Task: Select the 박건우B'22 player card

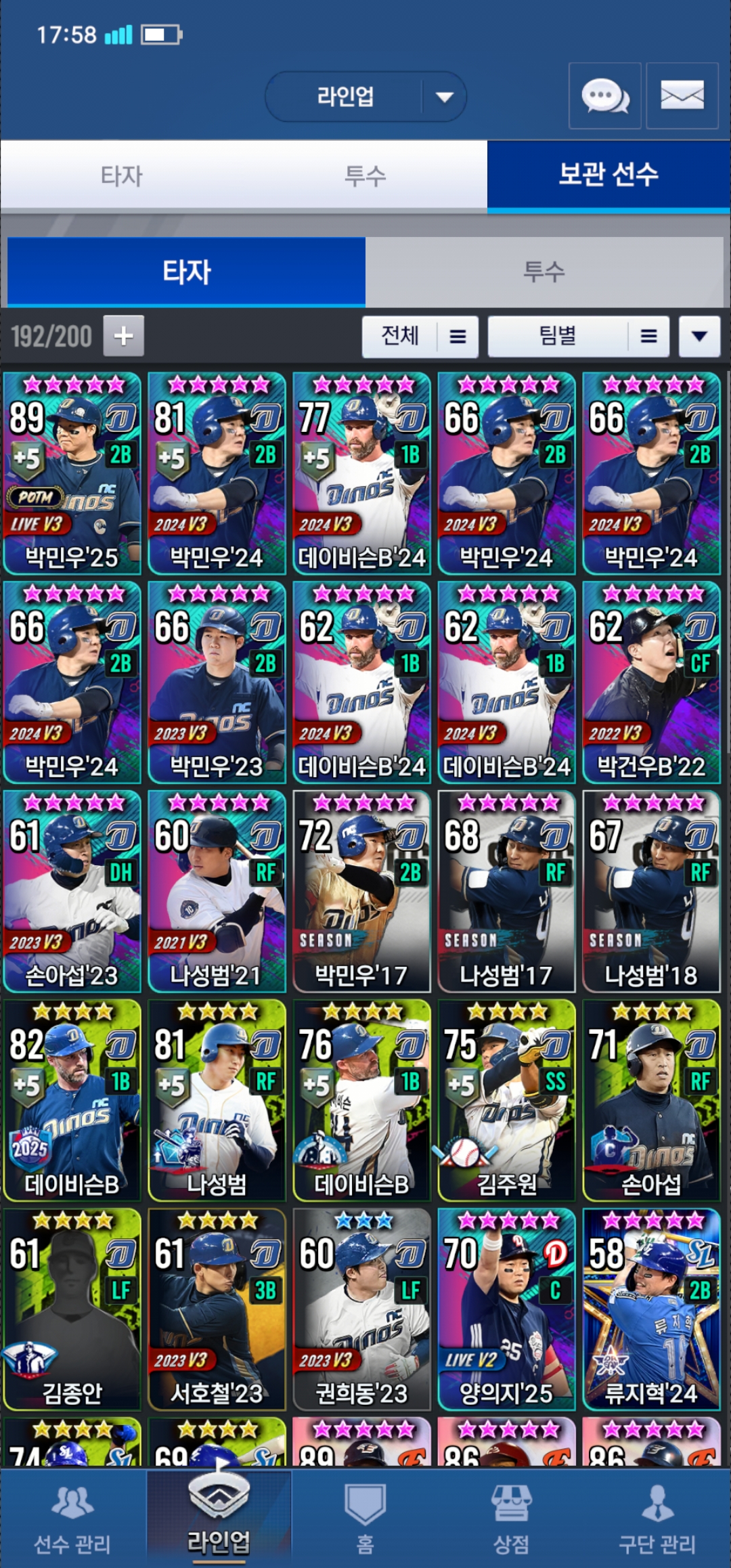Action: click(x=651, y=682)
